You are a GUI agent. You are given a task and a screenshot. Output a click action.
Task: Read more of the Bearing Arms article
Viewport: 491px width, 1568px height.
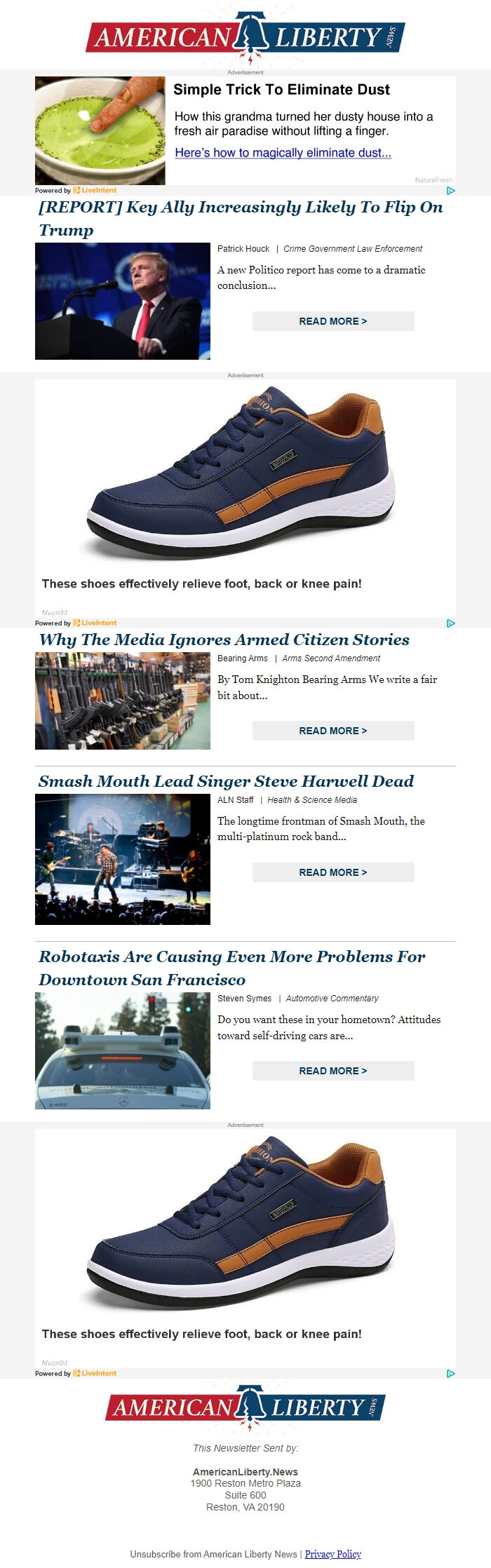[x=333, y=731]
